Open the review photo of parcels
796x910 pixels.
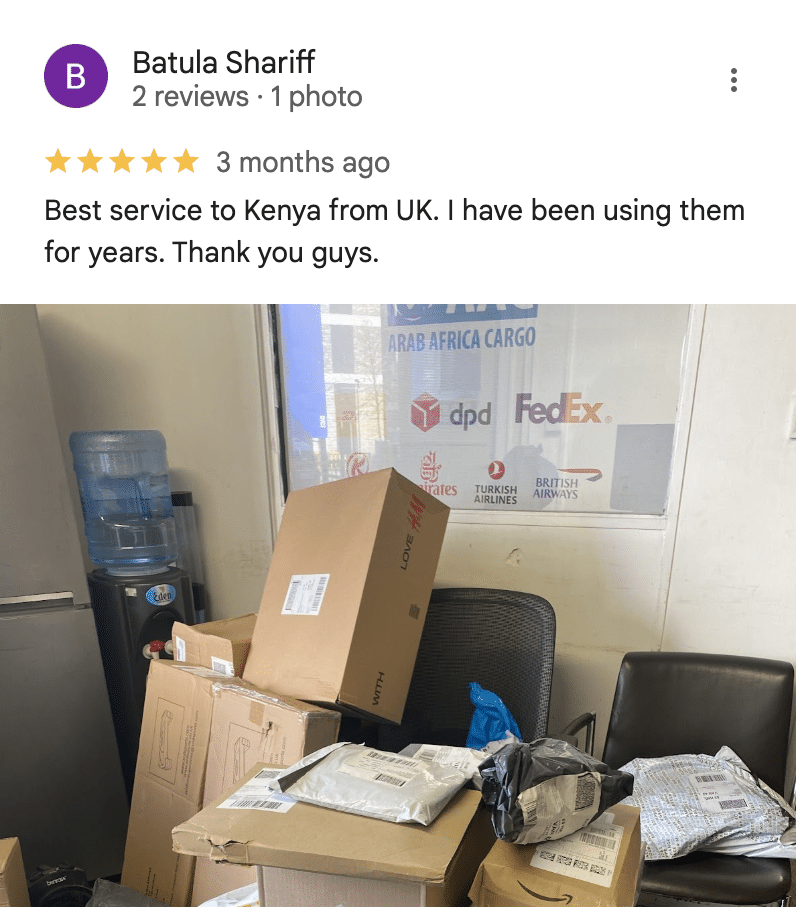398,605
